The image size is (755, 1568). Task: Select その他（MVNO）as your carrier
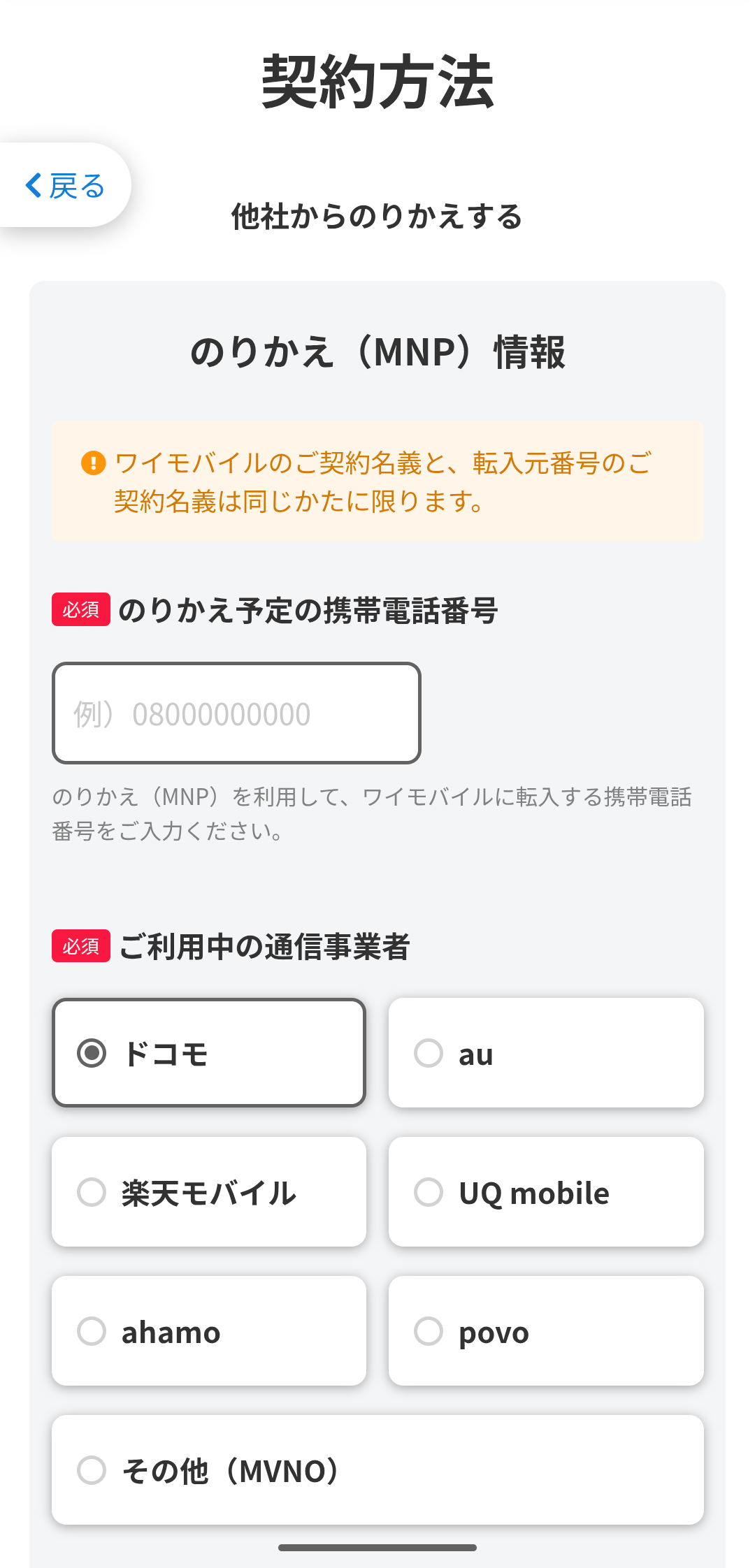coord(377,1469)
